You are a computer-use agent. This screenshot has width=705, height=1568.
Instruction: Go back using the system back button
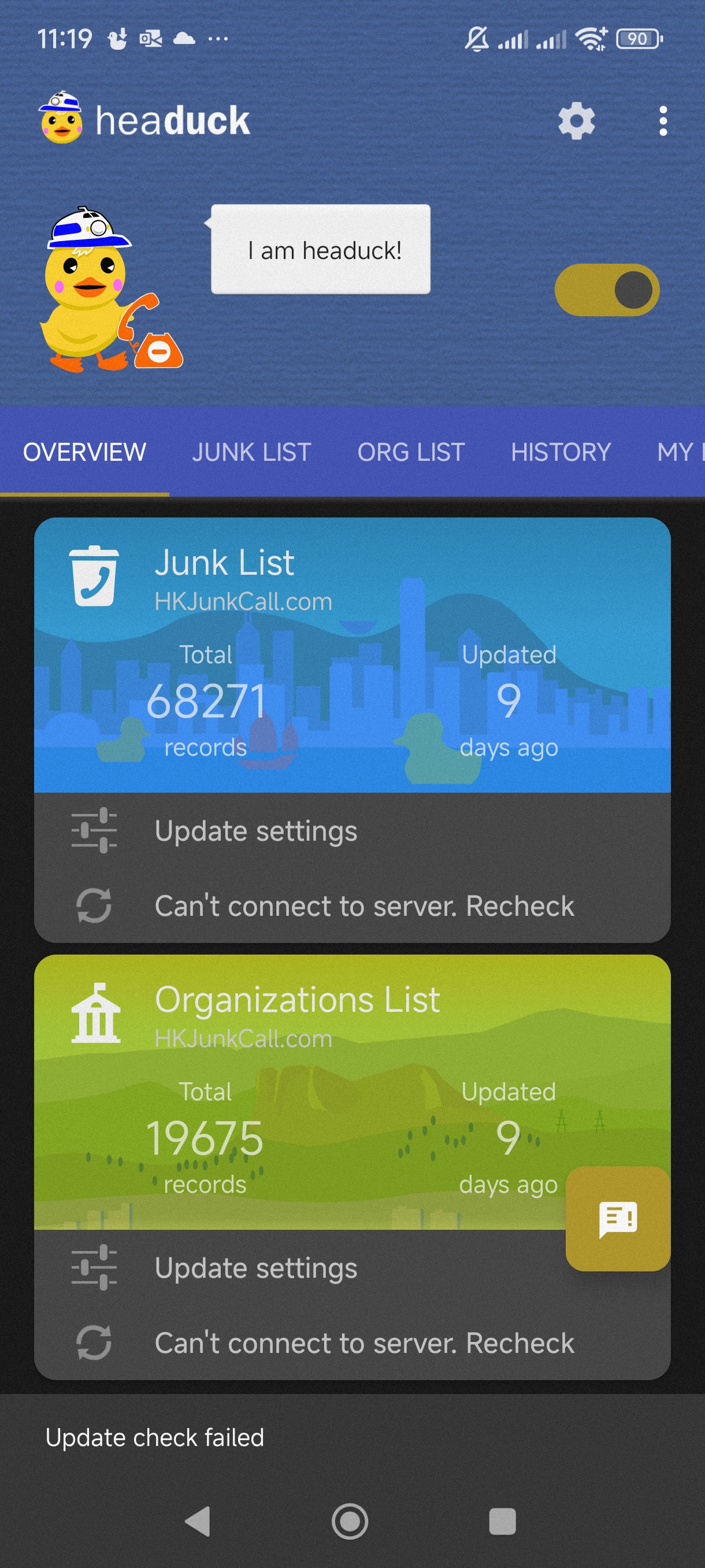pos(198,1522)
